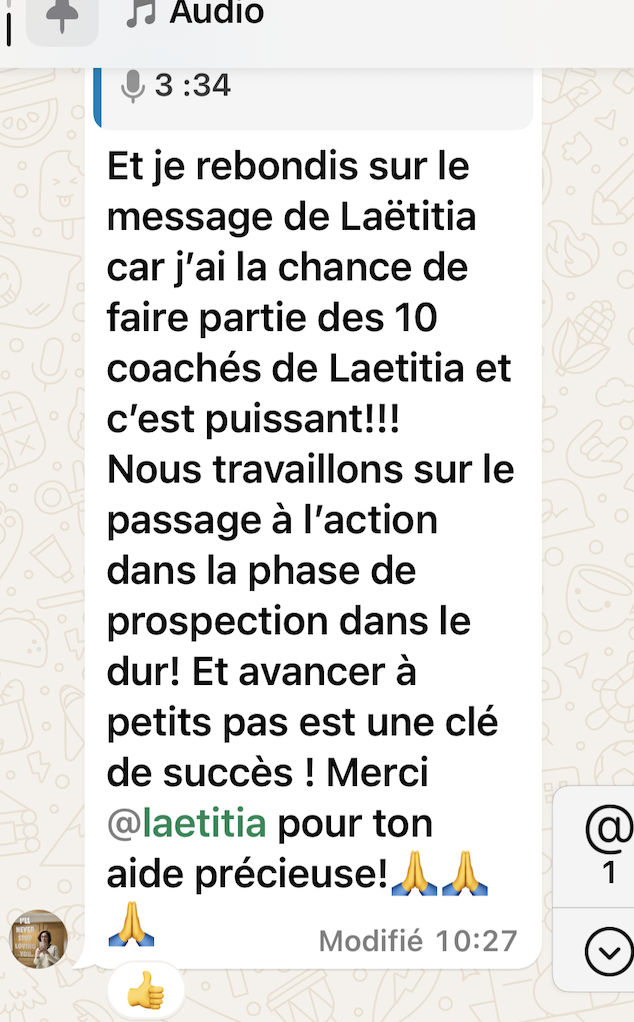Open the @laetitia mention

pyautogui.click(x=187, y=824)
